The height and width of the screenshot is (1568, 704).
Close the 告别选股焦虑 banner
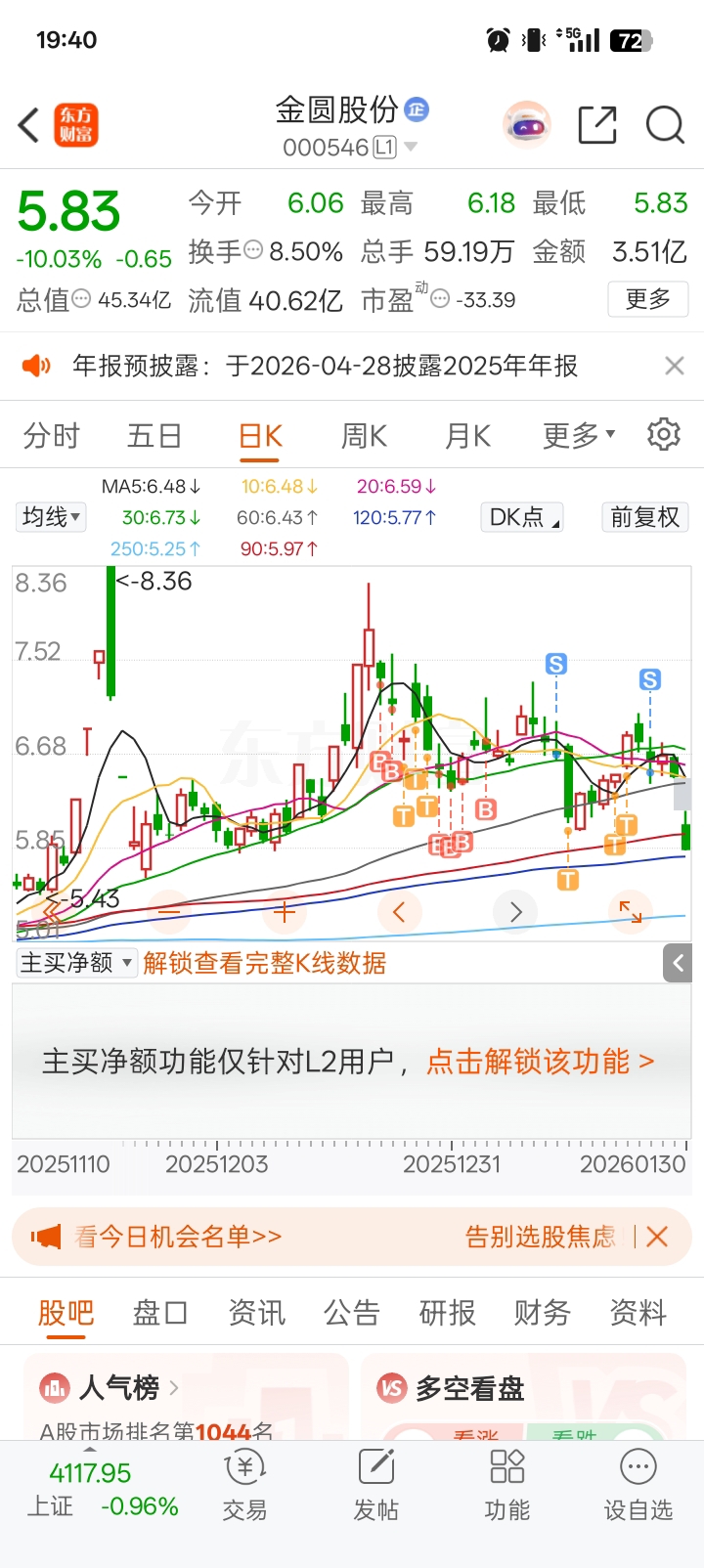pyautogui.click(x=657, y=1237)
